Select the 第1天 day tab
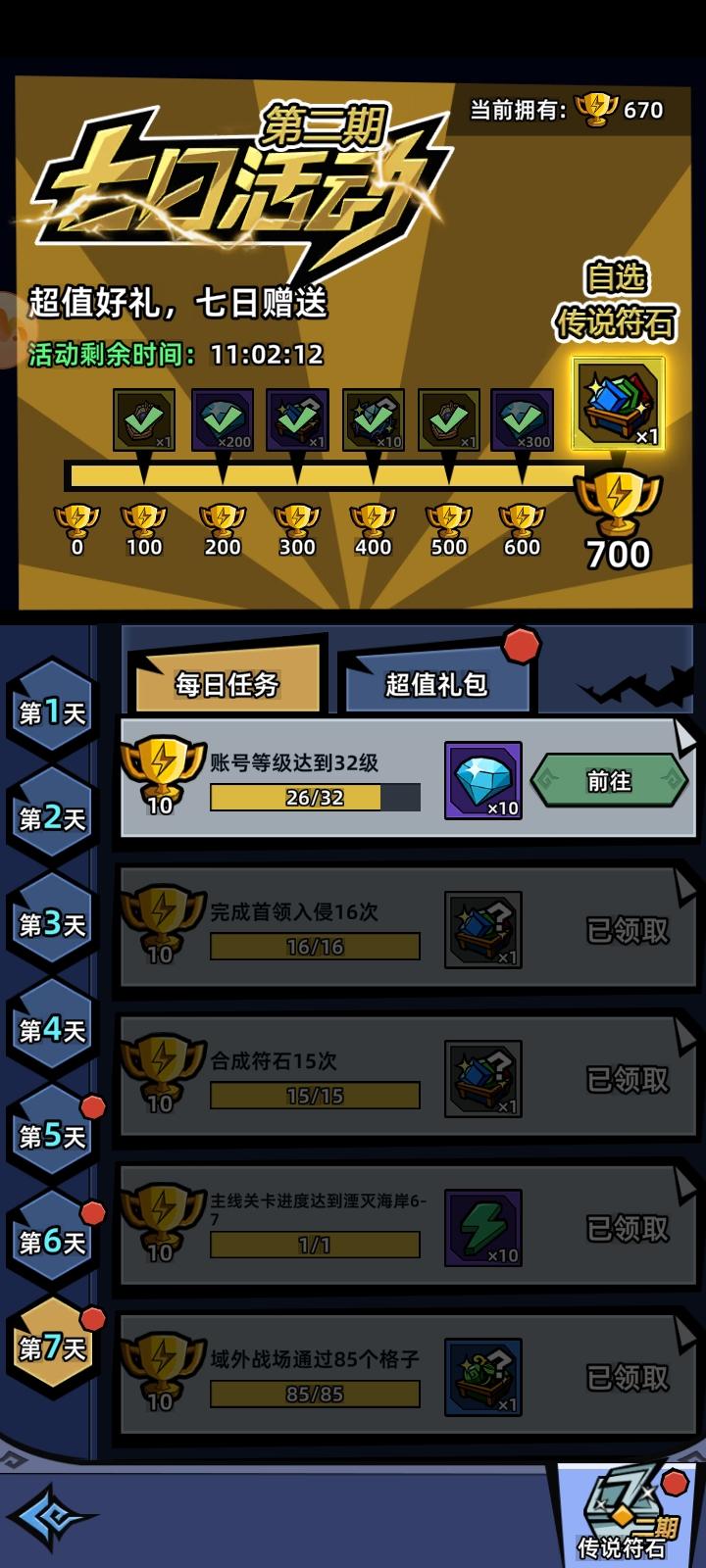This screenshot has height=1568, width=706. [51, 711]
